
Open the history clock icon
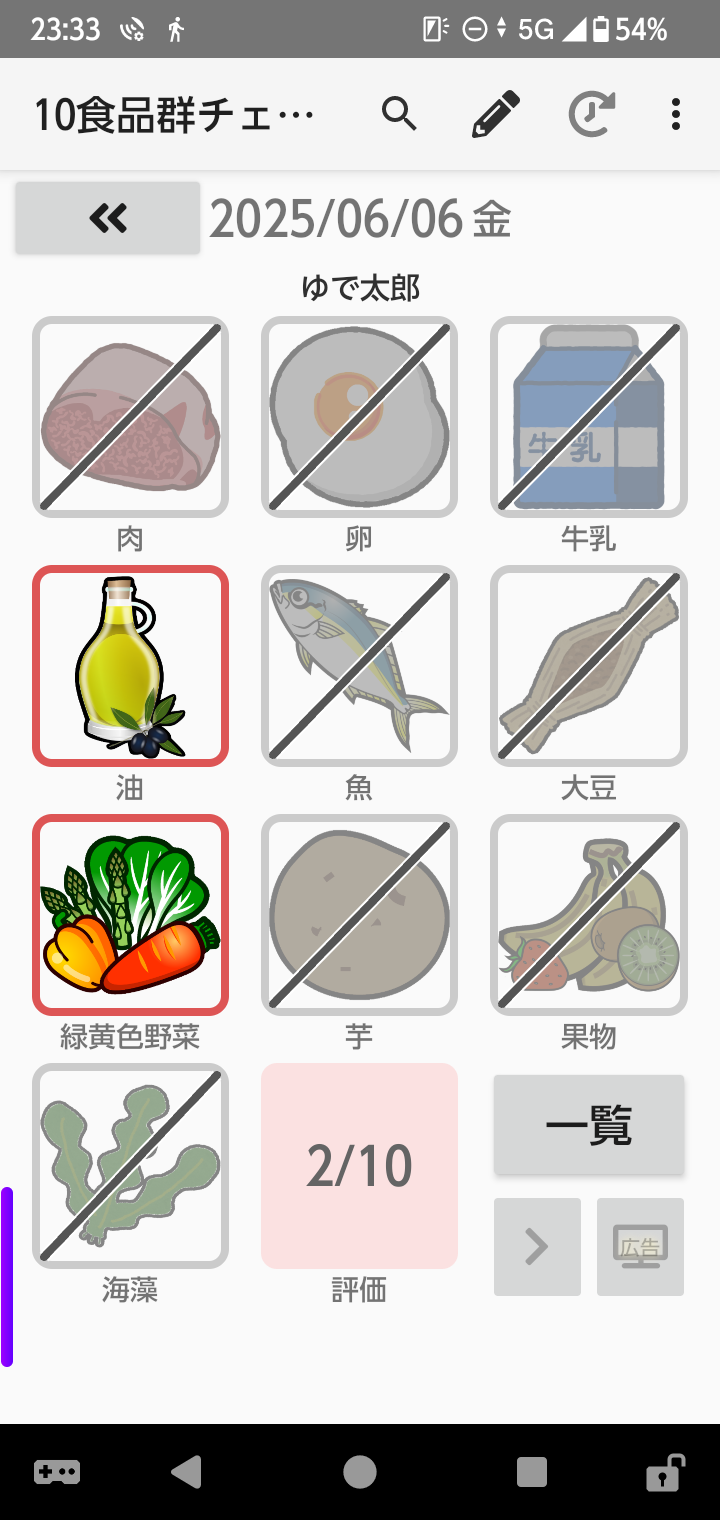coord(591,115)
